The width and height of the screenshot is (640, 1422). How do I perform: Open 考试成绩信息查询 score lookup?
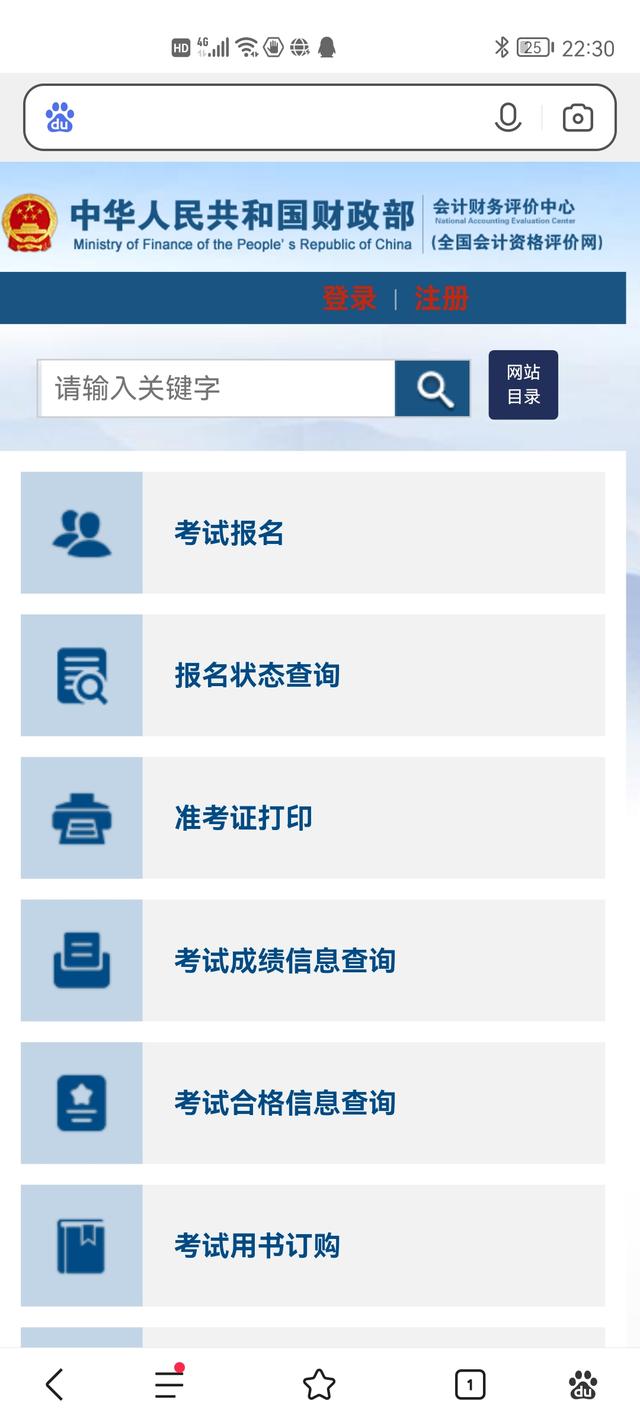pyautogui.click(x=312, y=961)
